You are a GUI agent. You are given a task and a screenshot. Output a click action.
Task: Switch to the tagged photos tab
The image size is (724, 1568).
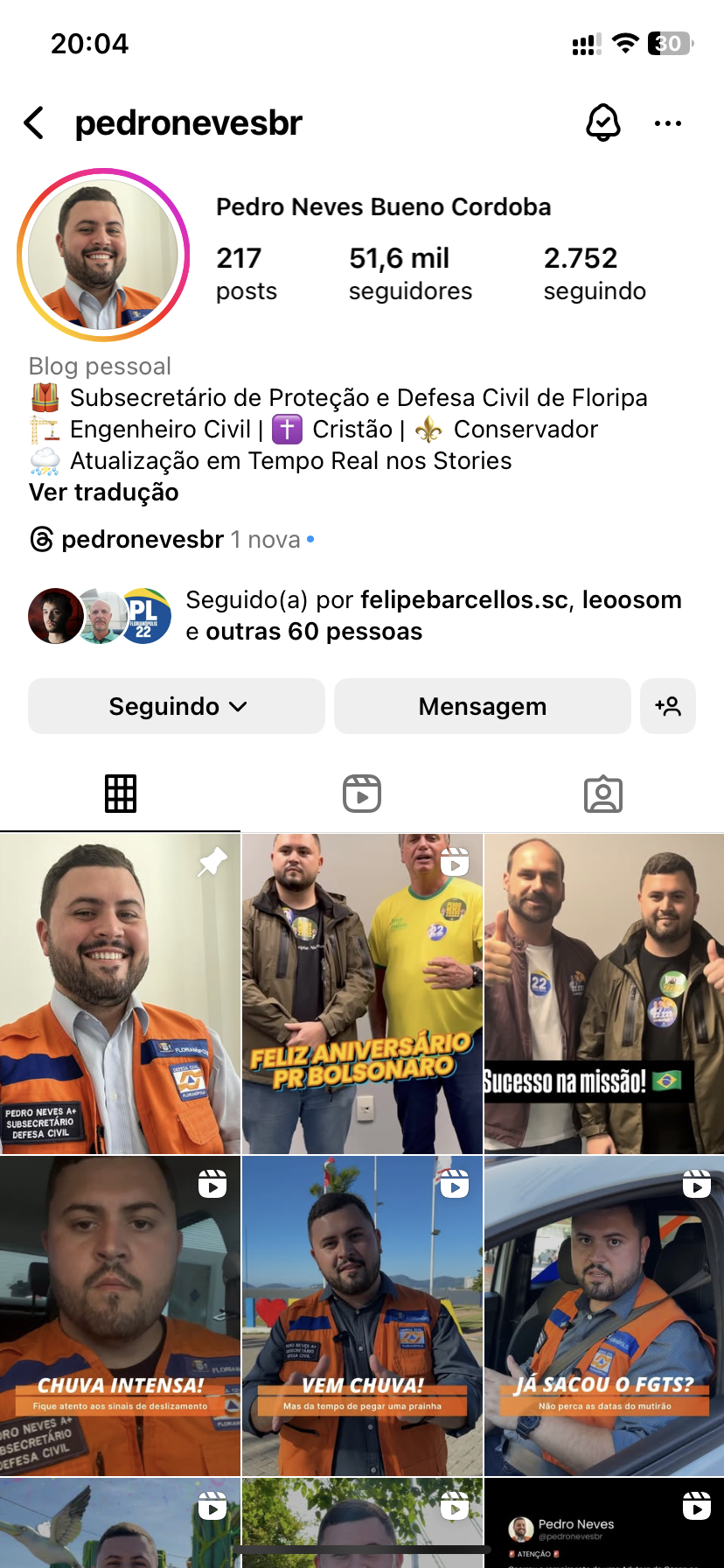(603, 794)
